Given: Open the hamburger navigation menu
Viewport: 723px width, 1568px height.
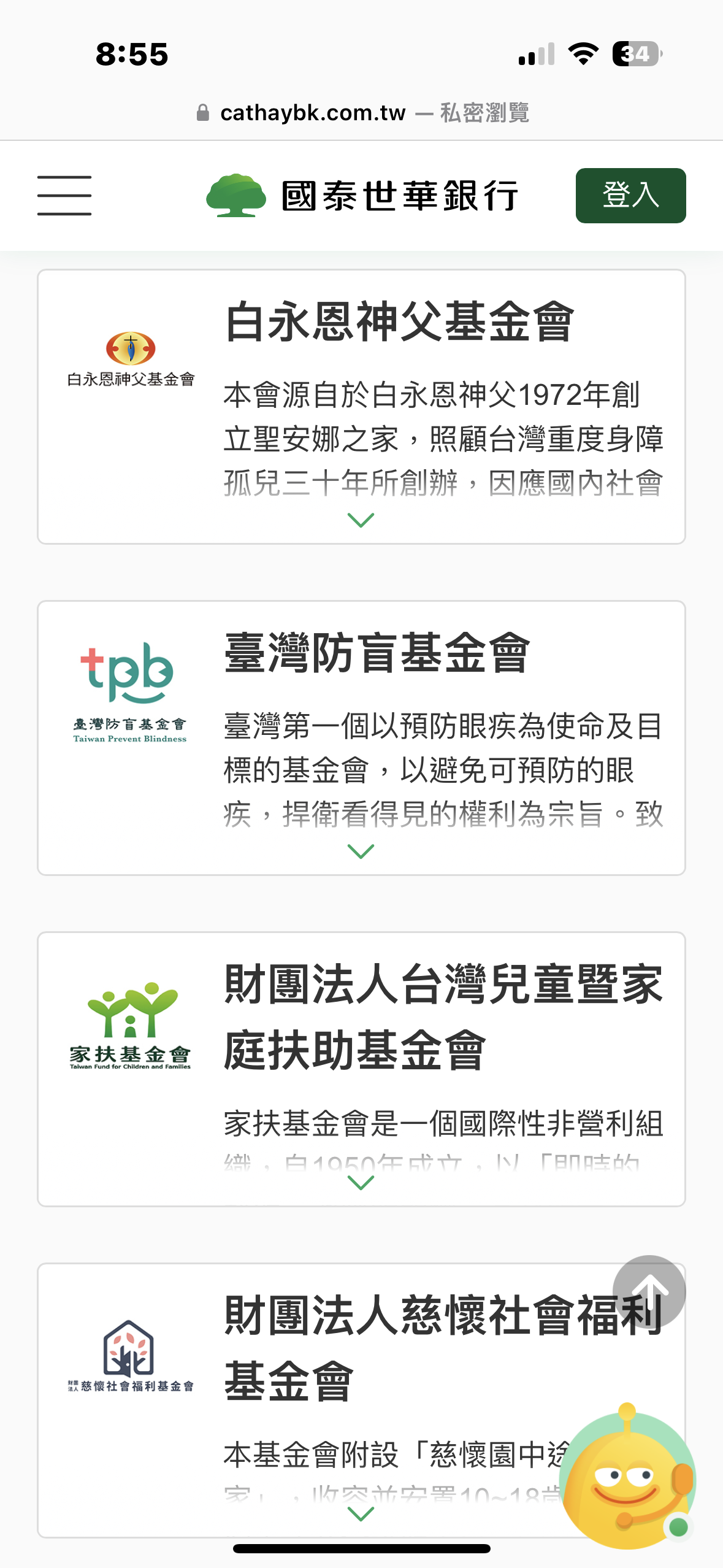Looking at the screenshot, I should [x=64, y=196].
